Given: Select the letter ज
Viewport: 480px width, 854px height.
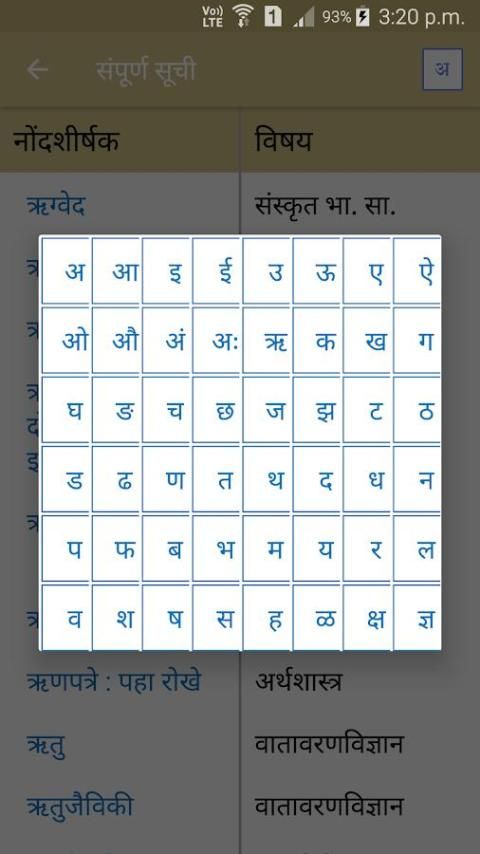Looking at the screenshot, I should tap(267, 410).
